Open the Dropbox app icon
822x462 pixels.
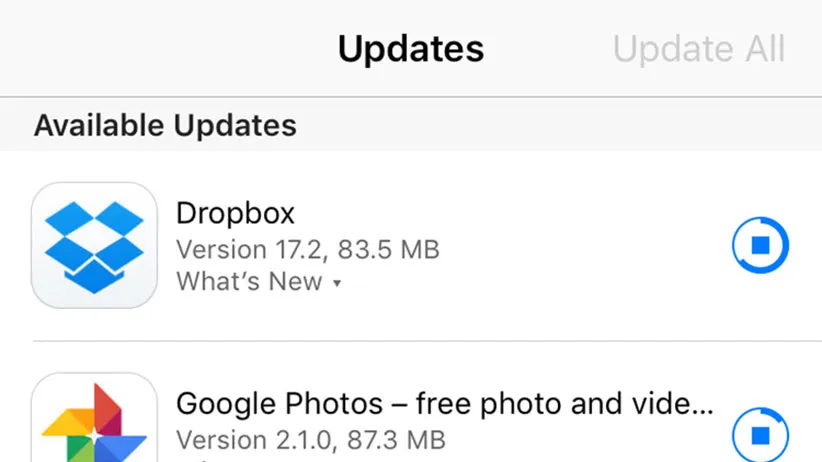click(94, 245)
